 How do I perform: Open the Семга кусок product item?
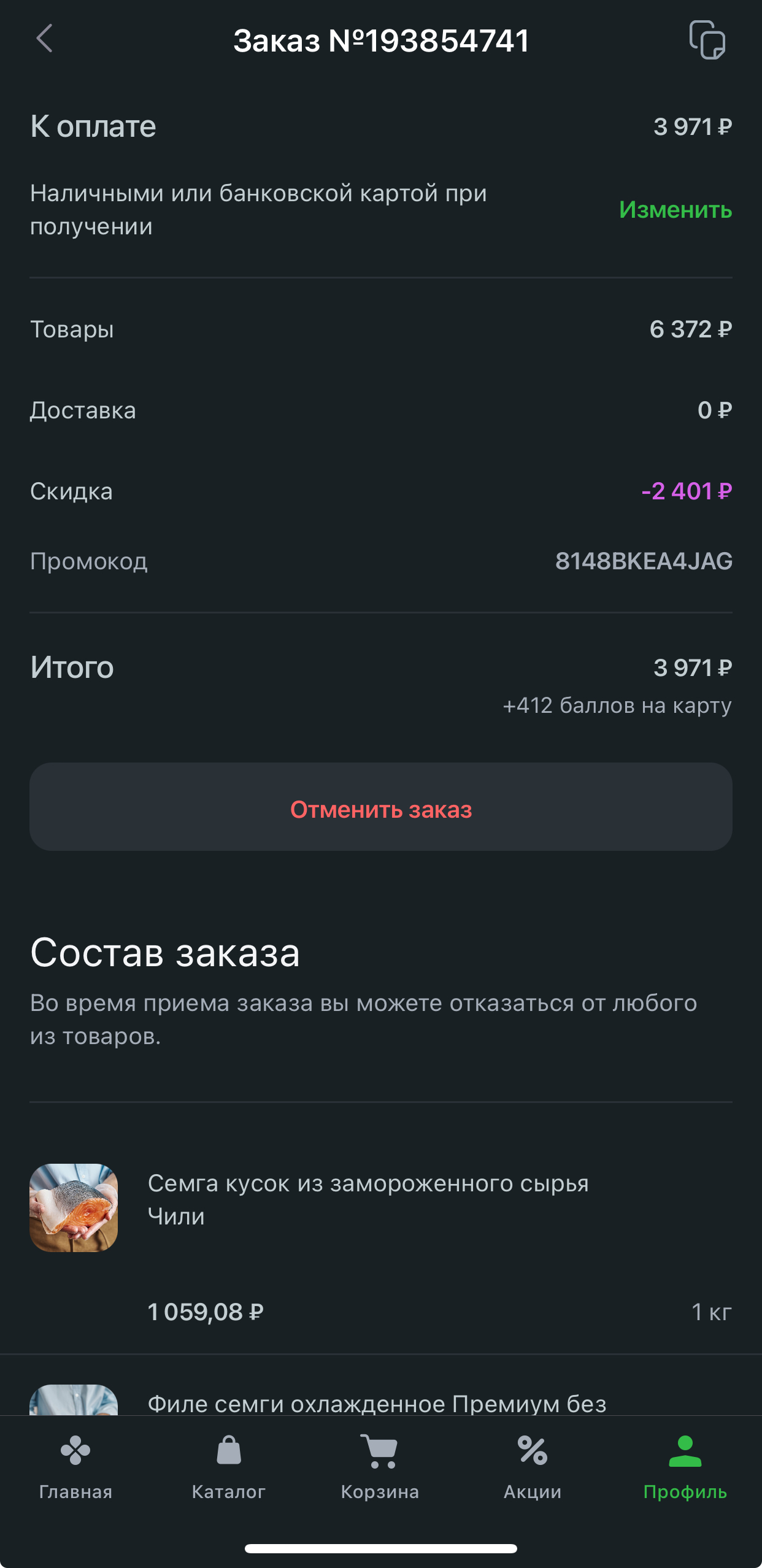368,1200
